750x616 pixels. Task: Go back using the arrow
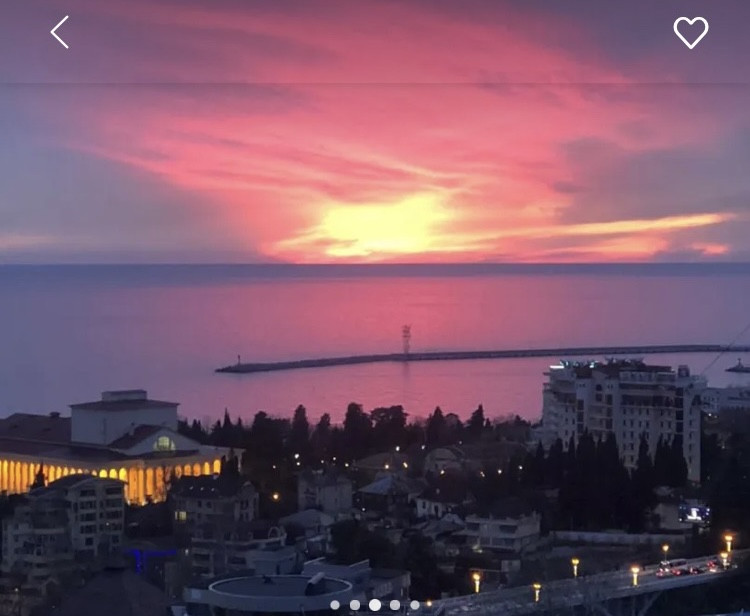tap(60, 32)
